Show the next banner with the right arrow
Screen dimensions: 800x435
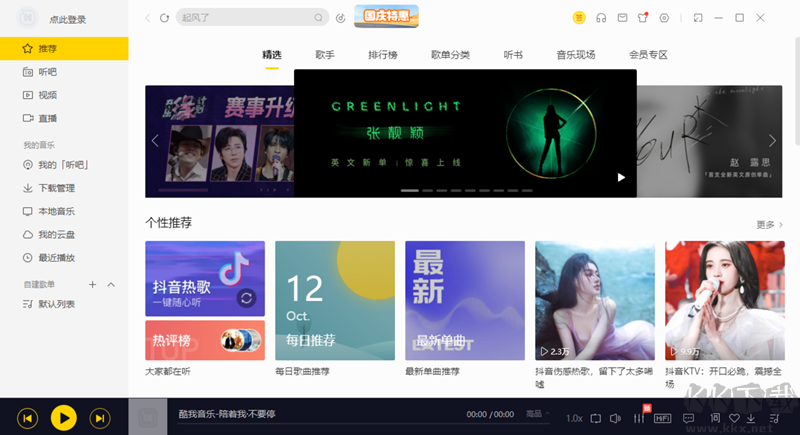[x=772, y=141]
